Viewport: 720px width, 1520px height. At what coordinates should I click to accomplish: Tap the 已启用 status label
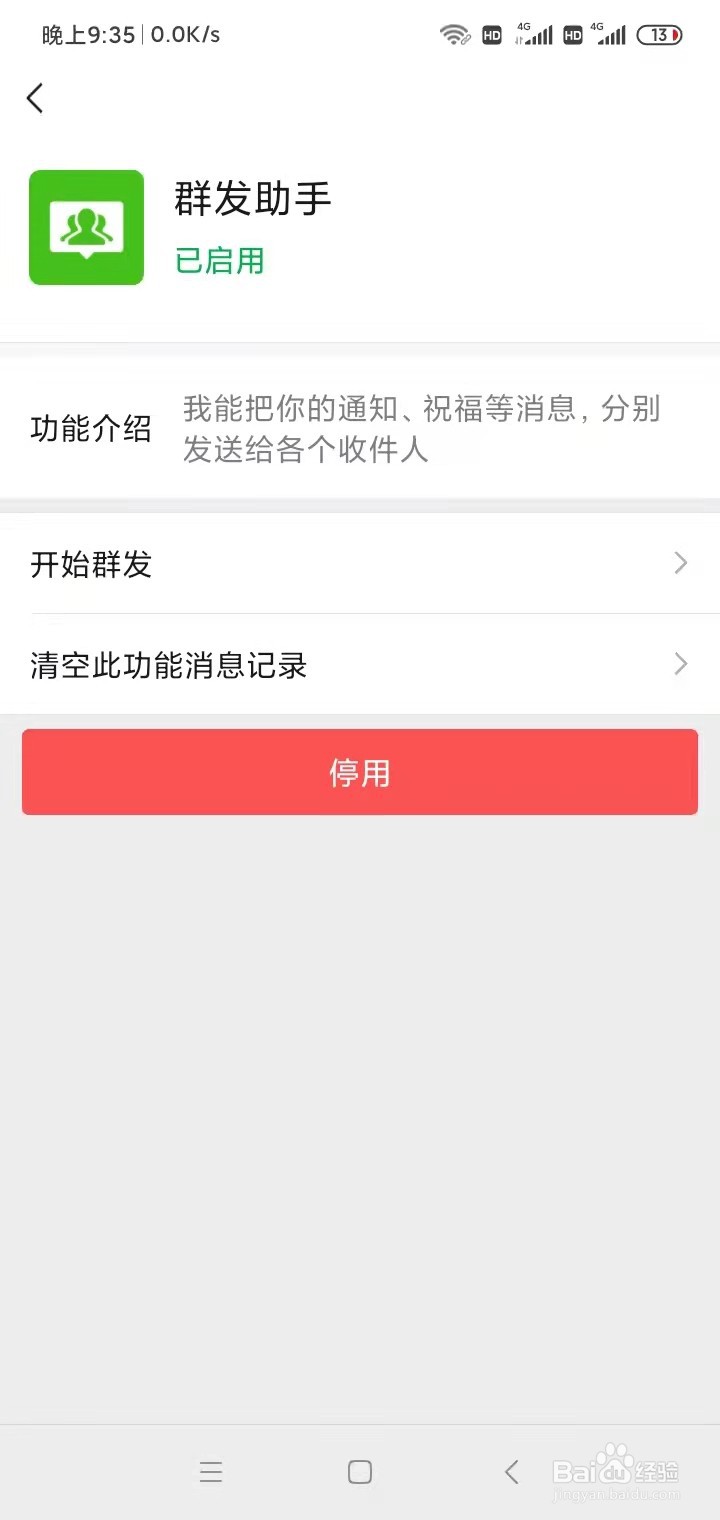pos(219,261)
